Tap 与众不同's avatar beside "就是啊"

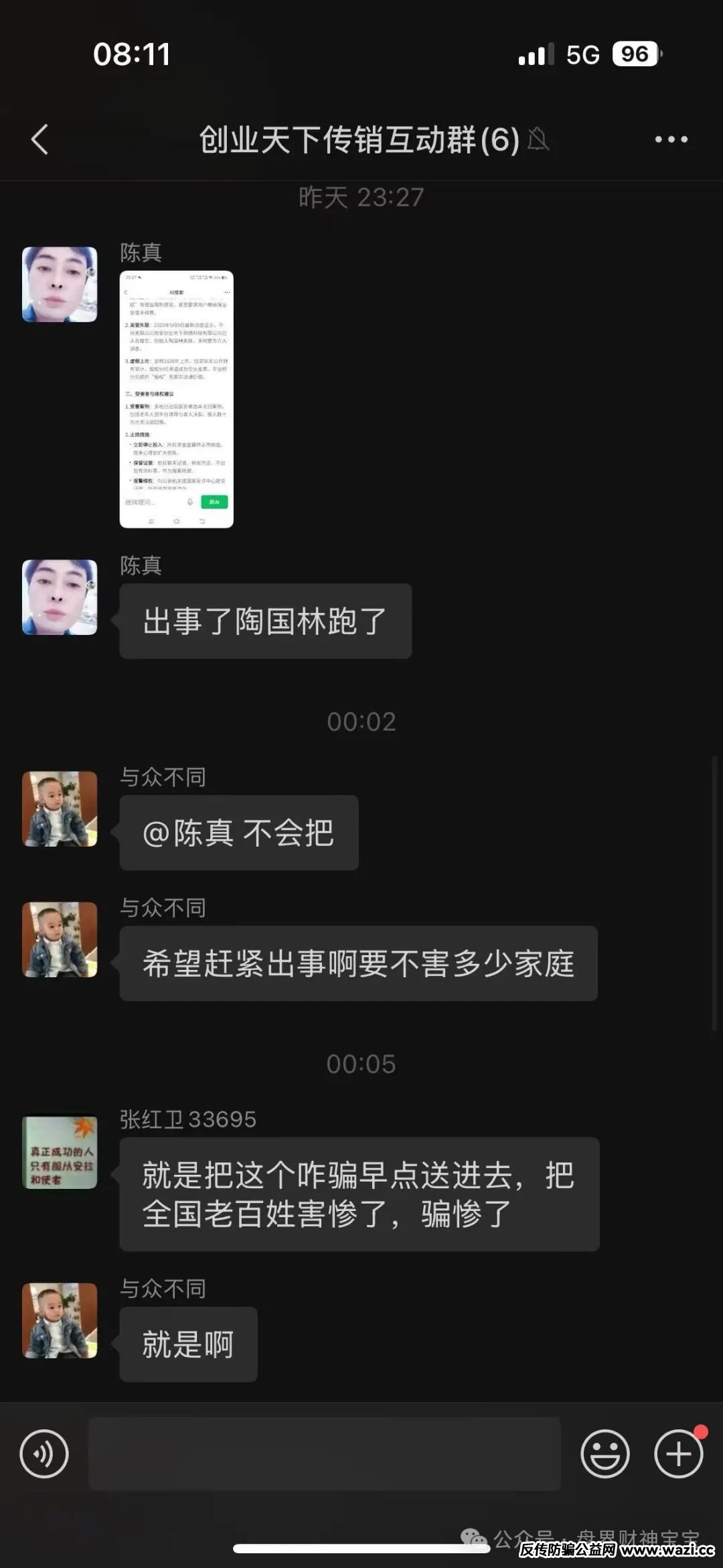click(60, 1320)
